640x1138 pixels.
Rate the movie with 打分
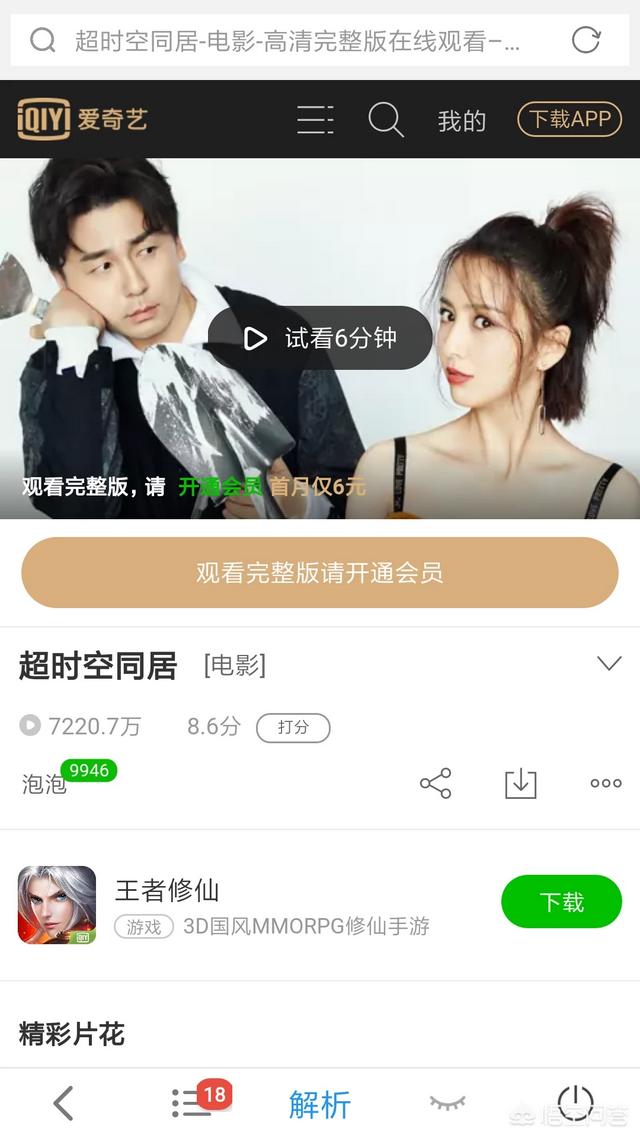(x=293, y=727)
